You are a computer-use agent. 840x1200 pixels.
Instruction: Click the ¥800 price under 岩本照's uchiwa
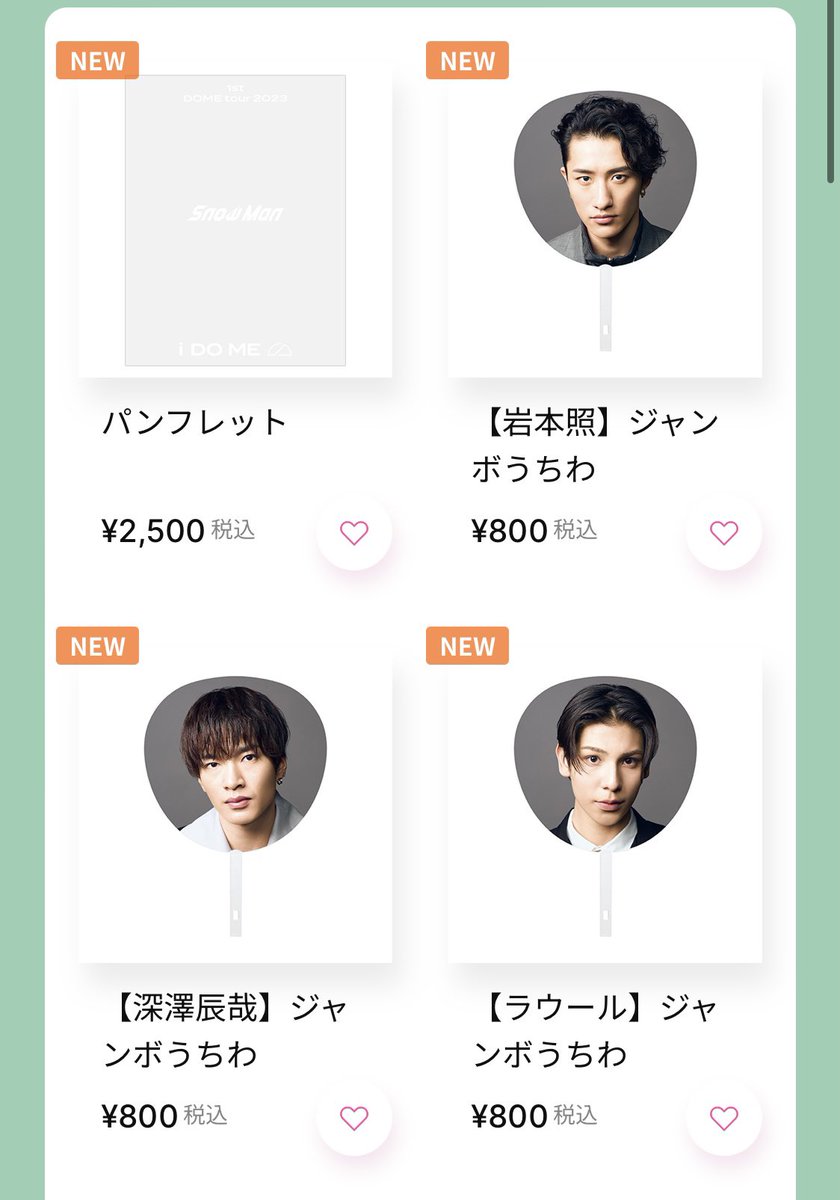503,530
